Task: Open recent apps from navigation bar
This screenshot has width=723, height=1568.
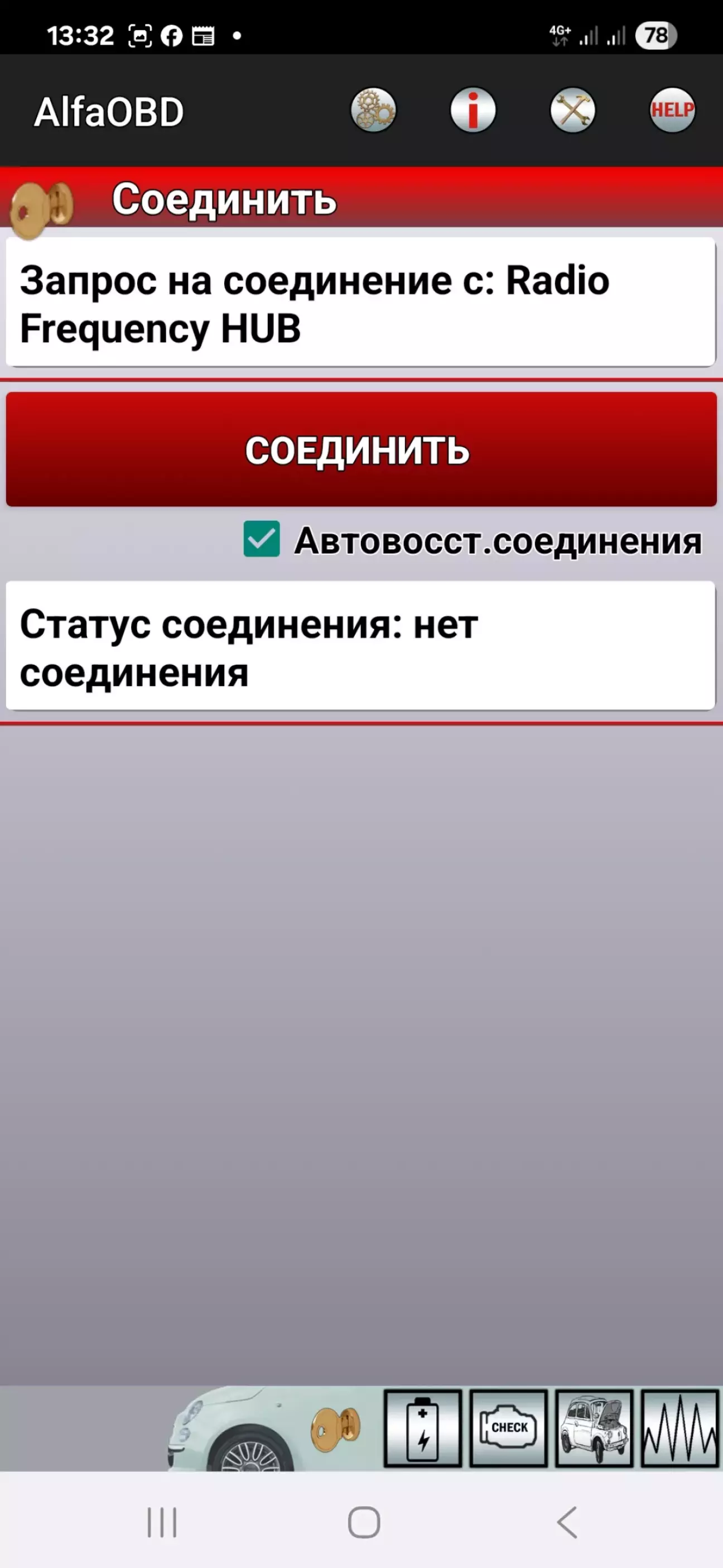Action: [162, 1522]
